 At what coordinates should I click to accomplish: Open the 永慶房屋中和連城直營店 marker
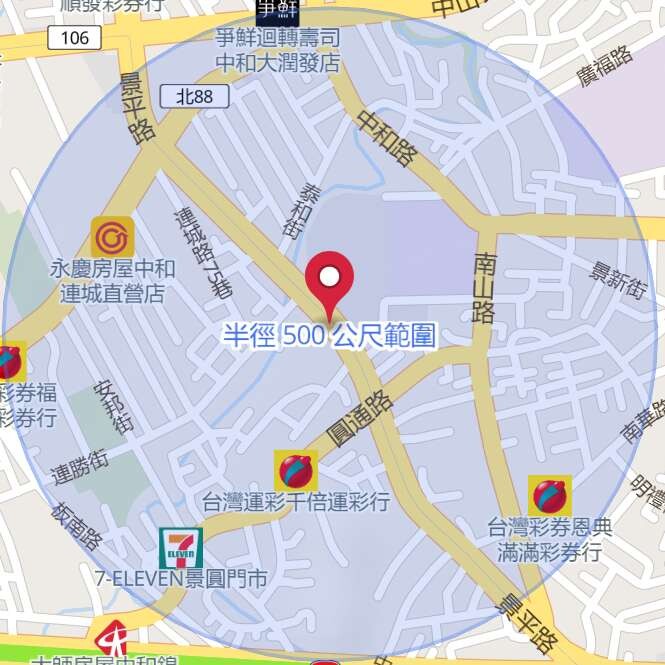coord(112,237)
